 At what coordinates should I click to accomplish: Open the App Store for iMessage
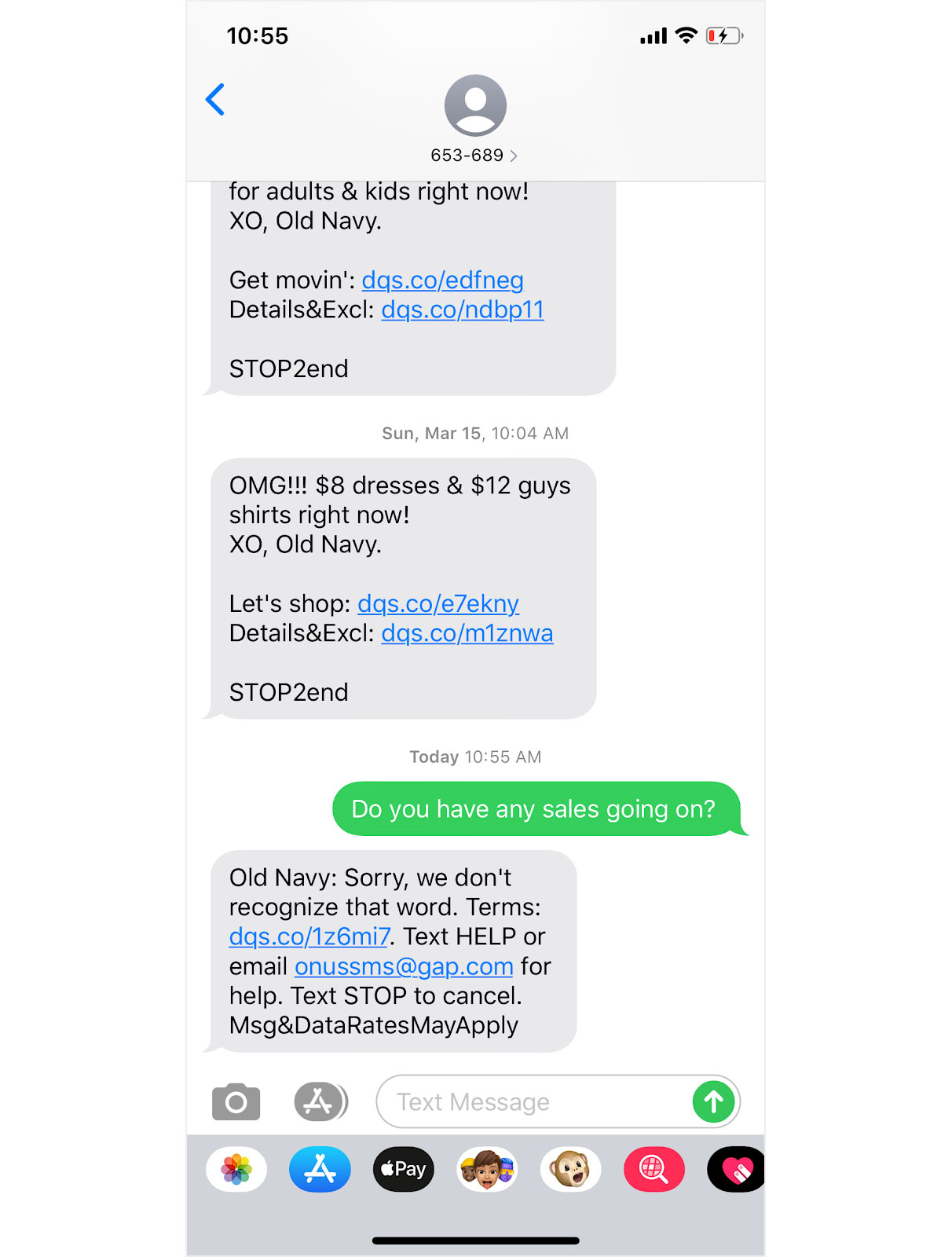coord(320,1170)
